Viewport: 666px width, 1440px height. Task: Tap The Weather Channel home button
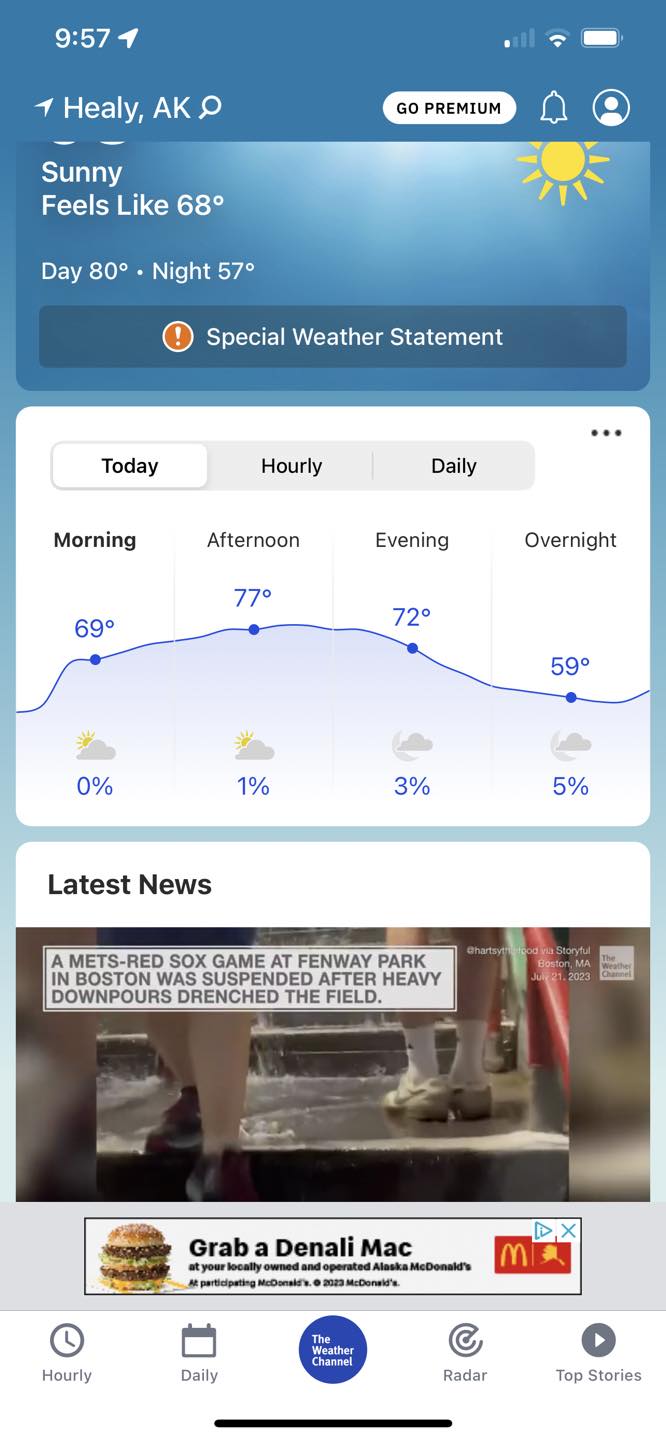point(333,1350)
